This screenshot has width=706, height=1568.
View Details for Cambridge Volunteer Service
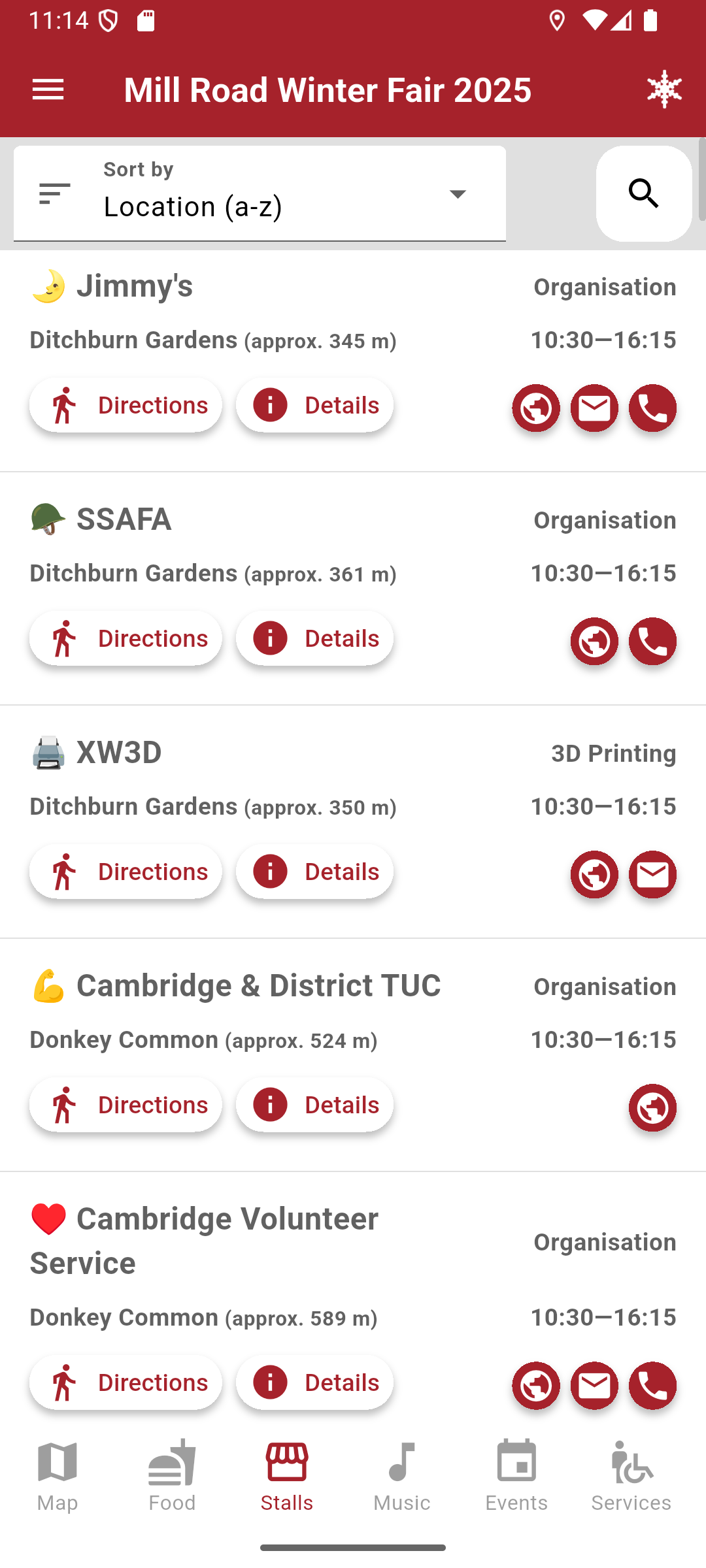pos(314,1382)
